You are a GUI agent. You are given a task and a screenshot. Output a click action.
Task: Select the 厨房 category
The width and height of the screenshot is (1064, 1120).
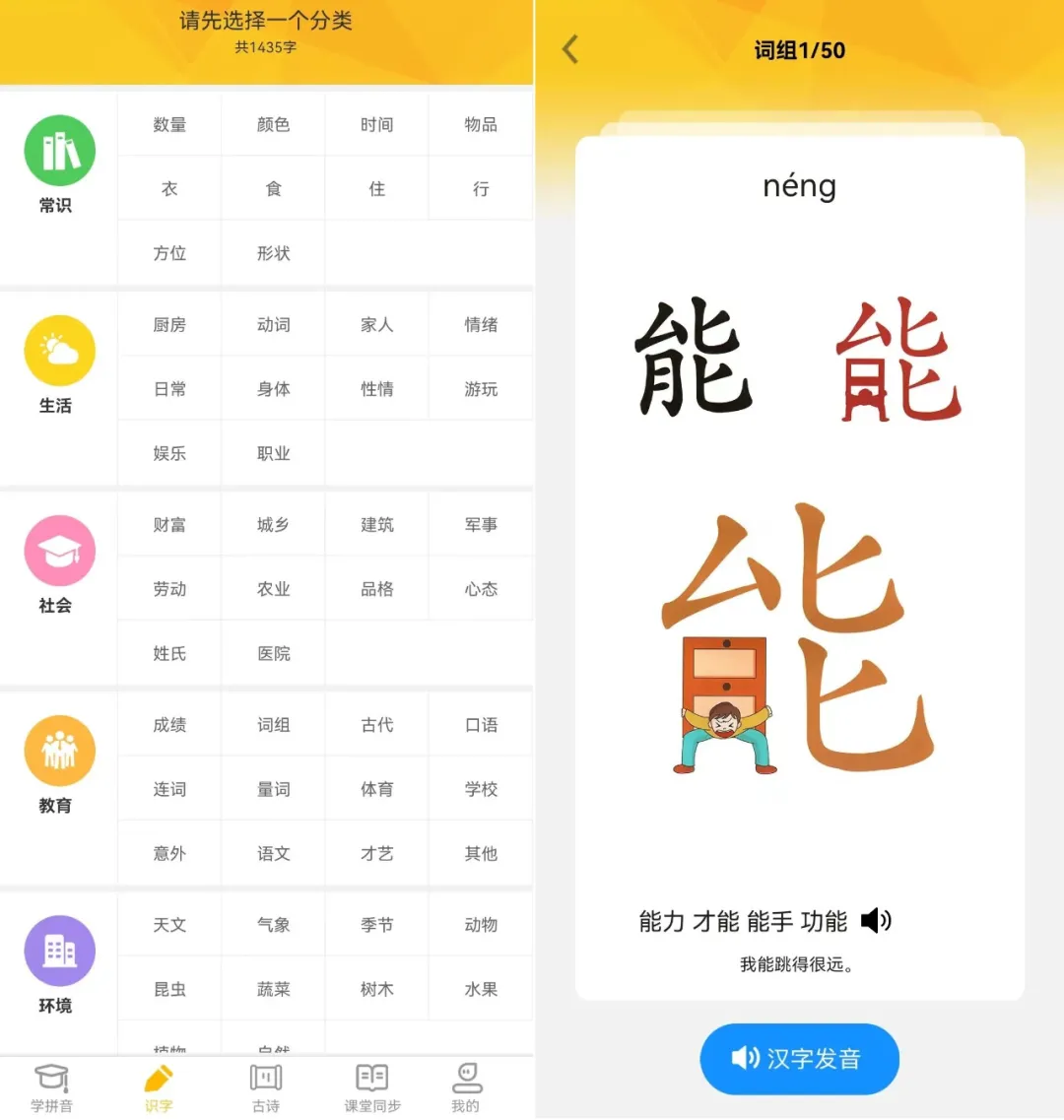coord(169,325)
